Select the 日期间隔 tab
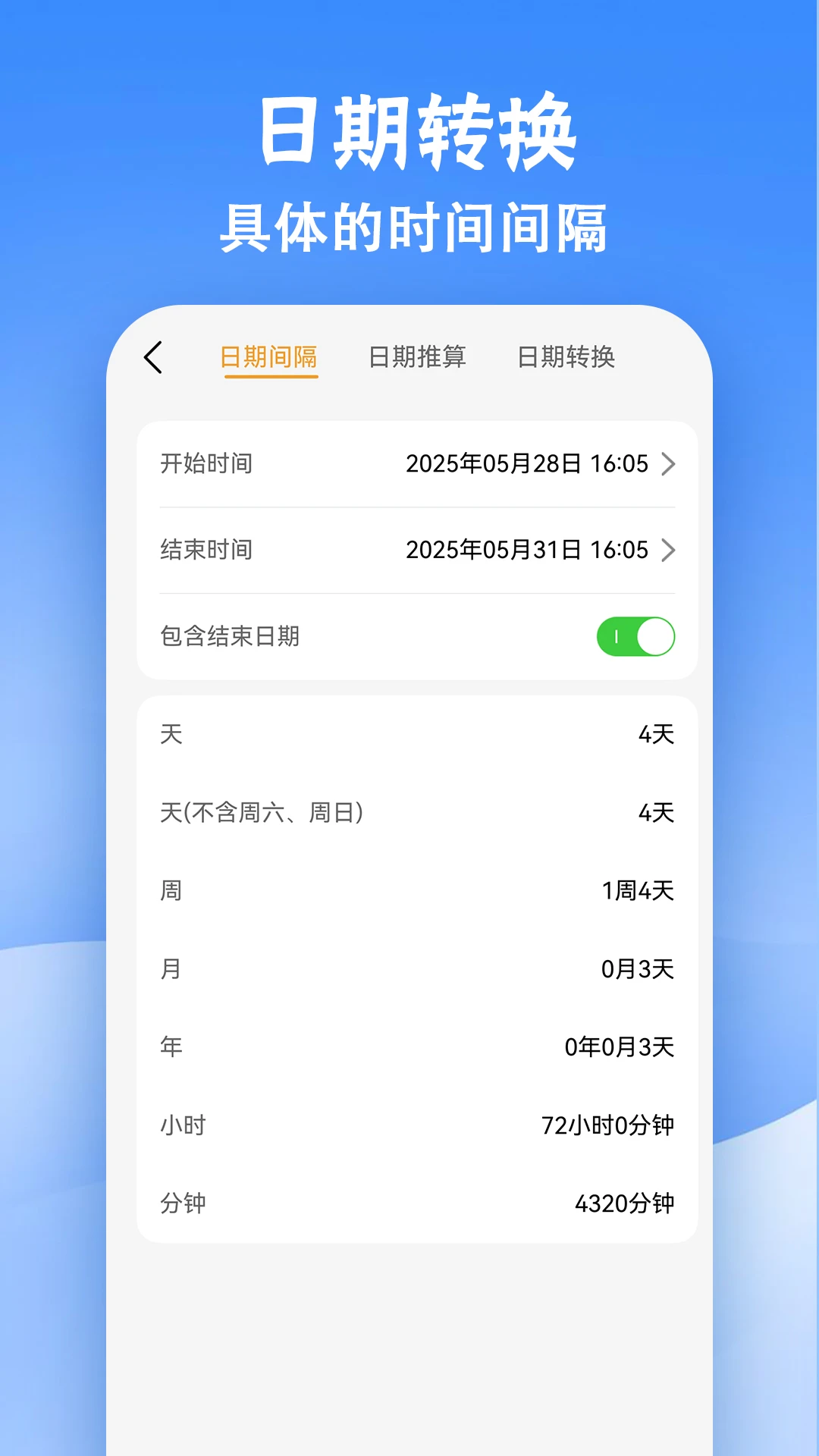The width and height of the screenshot is (819, 1456). click(x=270, y=356)
